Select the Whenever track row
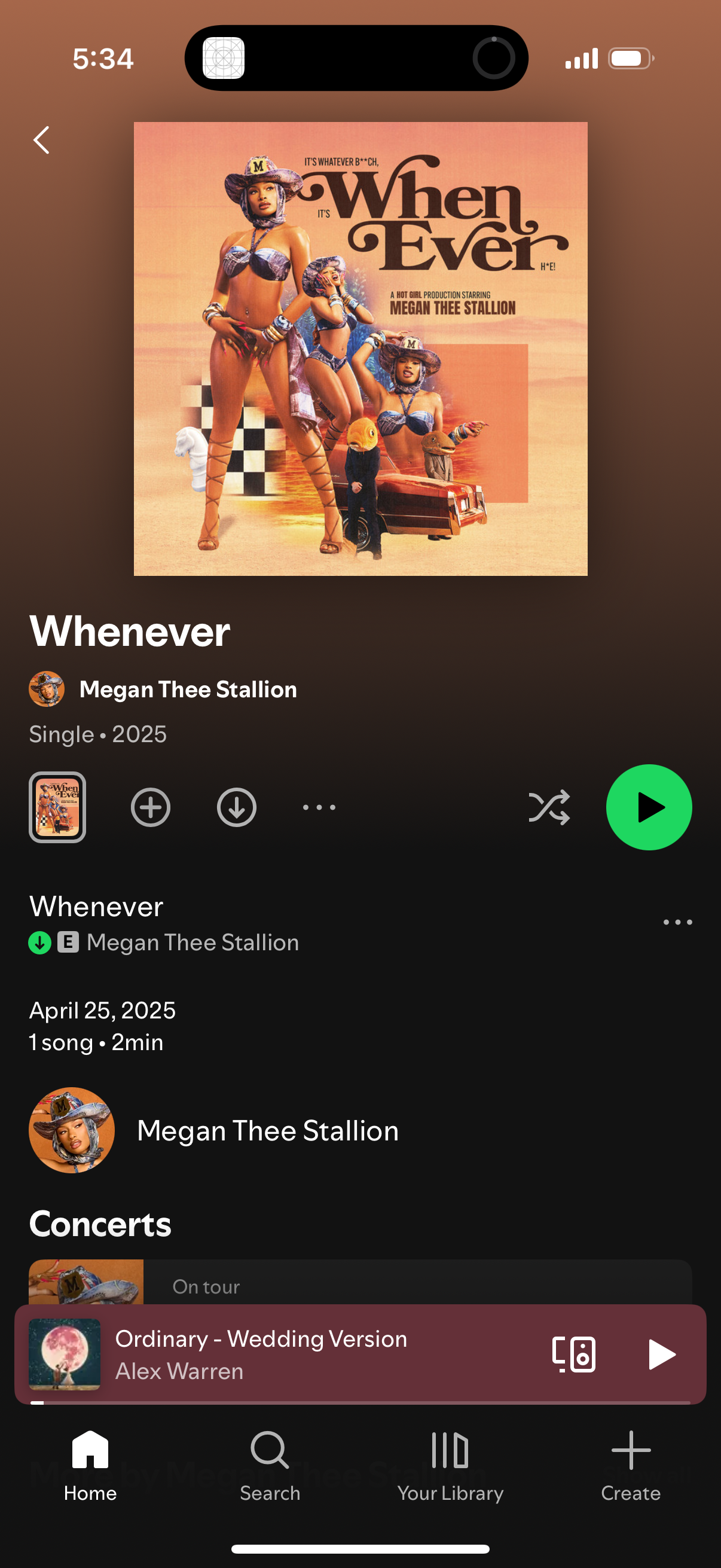This screenshot has height=1568, width=721. pyautogui.click(x=243, y=921)
